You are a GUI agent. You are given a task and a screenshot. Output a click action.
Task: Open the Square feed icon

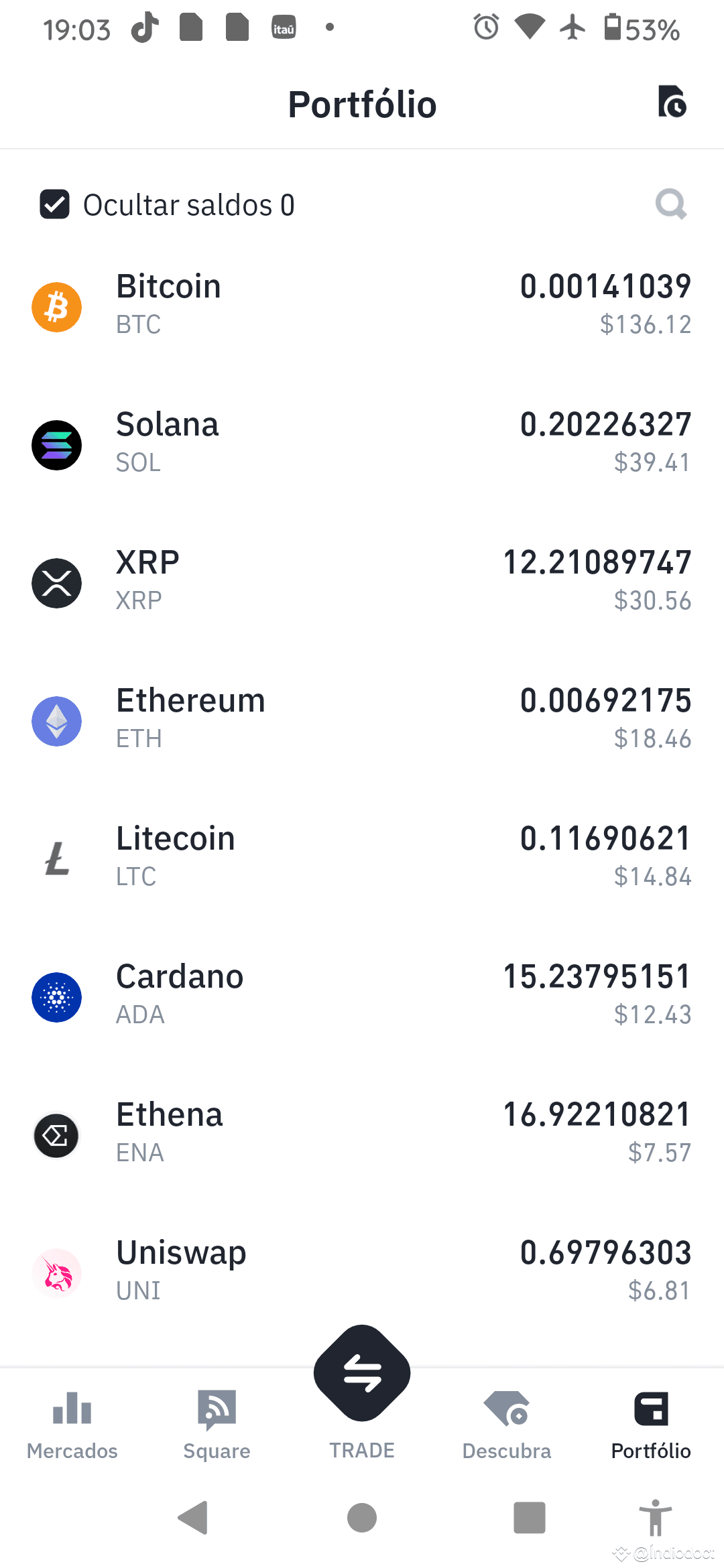217,1409
